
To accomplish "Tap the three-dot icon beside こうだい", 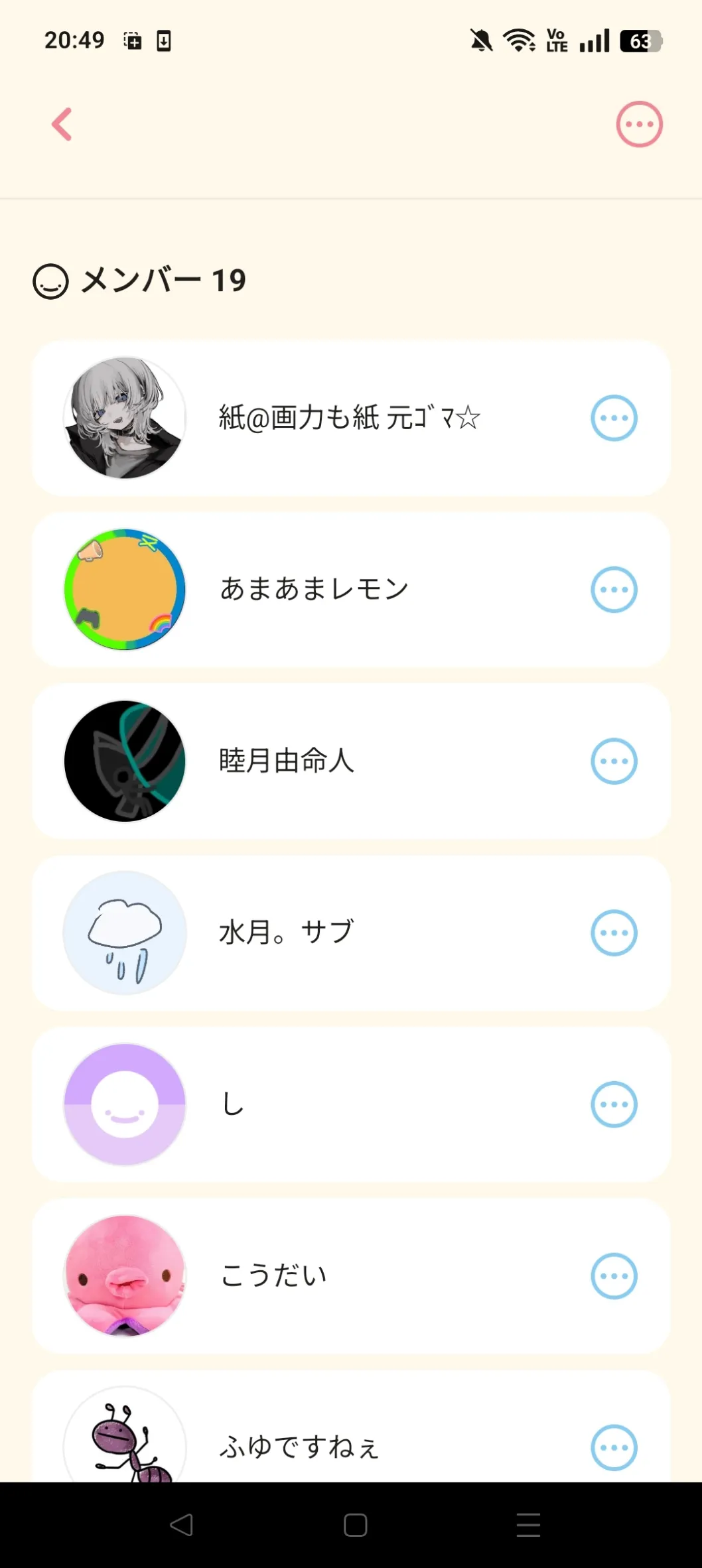I will click(614, 1275).
